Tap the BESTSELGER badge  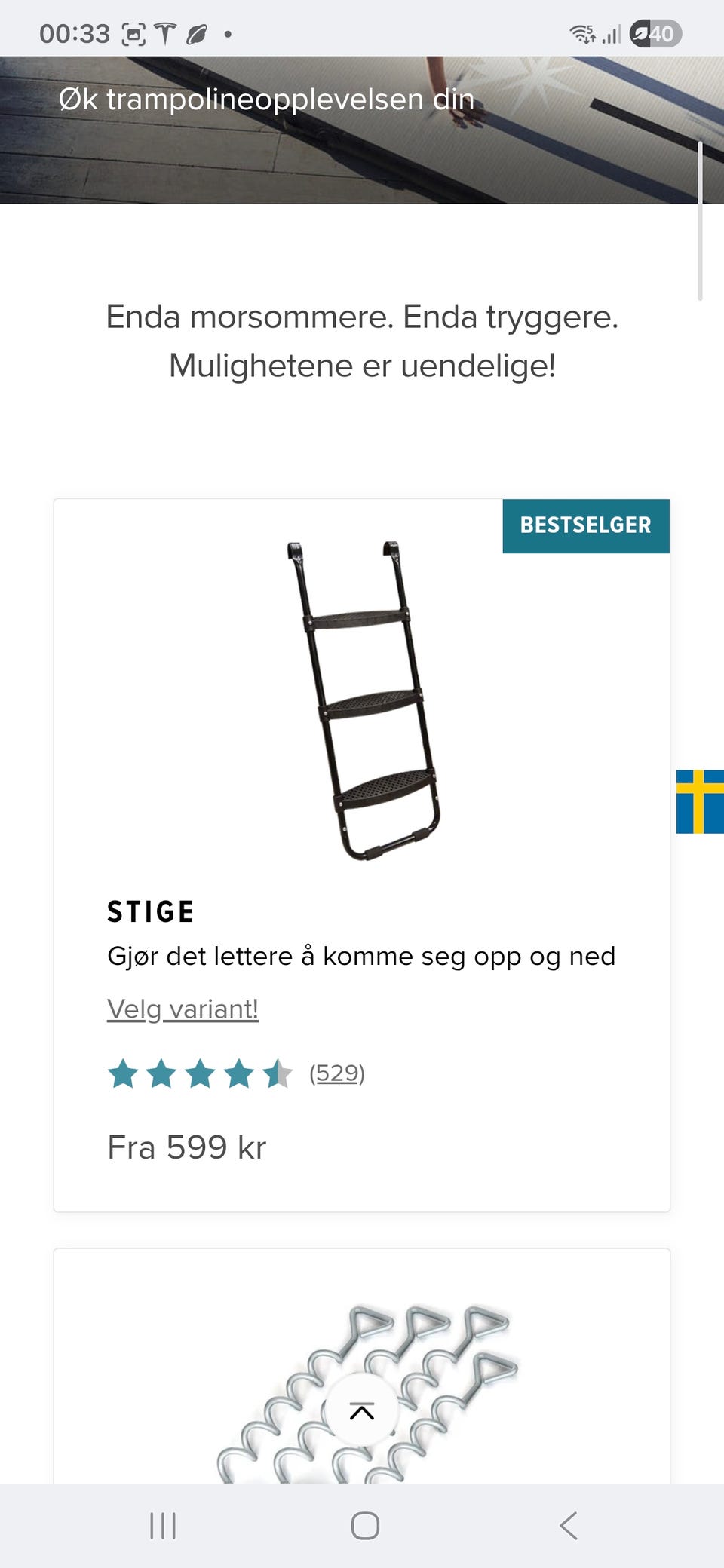pos(585,525)
